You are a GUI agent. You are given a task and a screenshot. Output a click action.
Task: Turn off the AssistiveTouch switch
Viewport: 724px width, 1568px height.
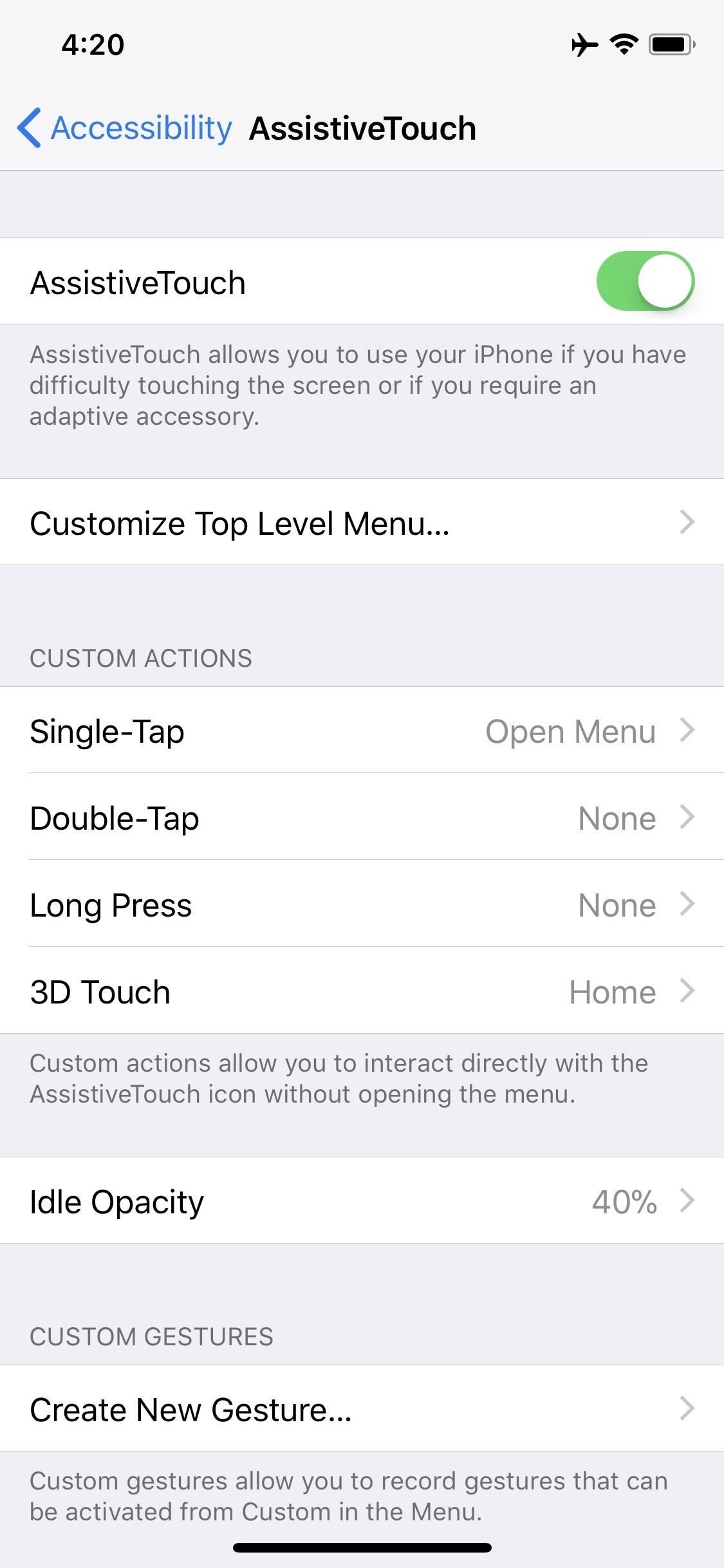point(644,281)
